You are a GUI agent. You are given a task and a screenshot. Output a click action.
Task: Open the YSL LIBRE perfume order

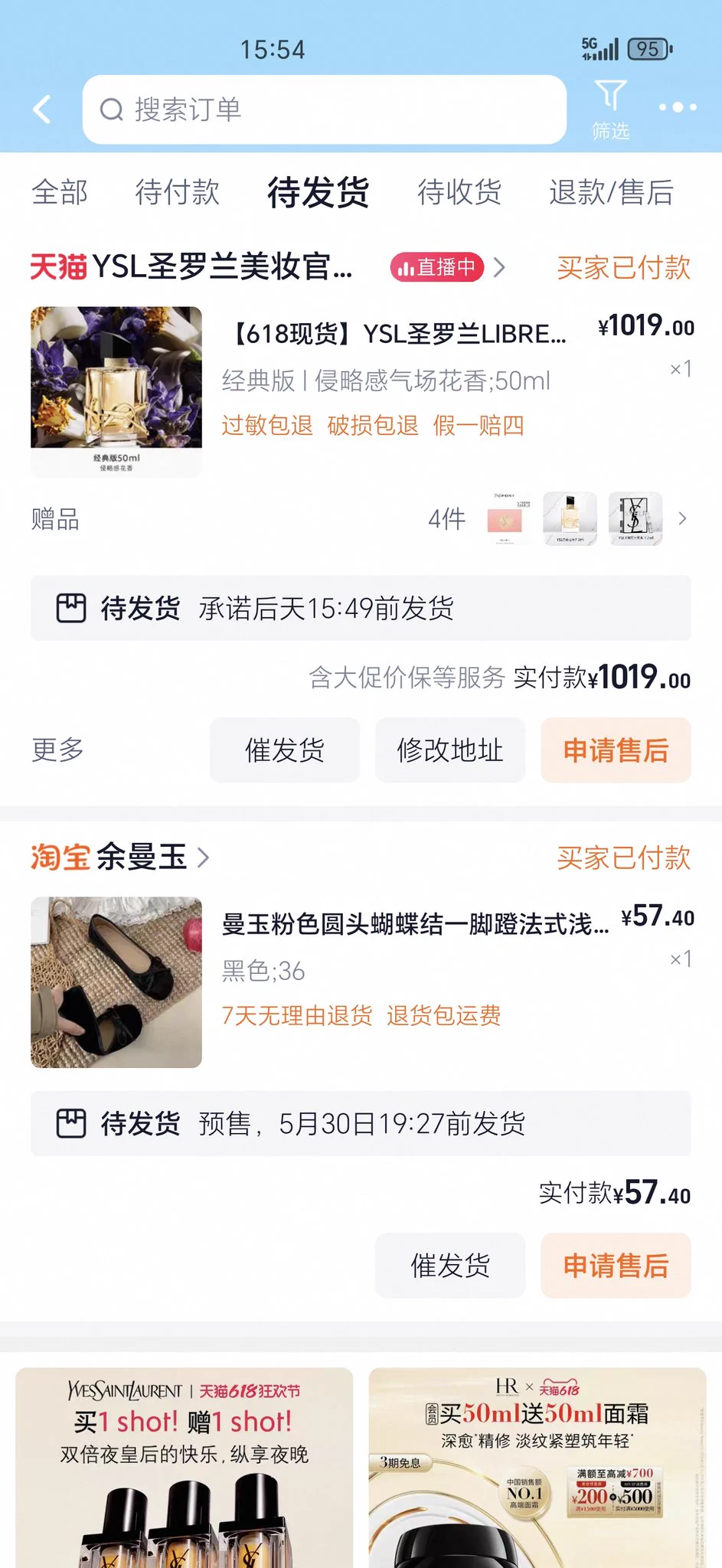[x=394, y=335]
